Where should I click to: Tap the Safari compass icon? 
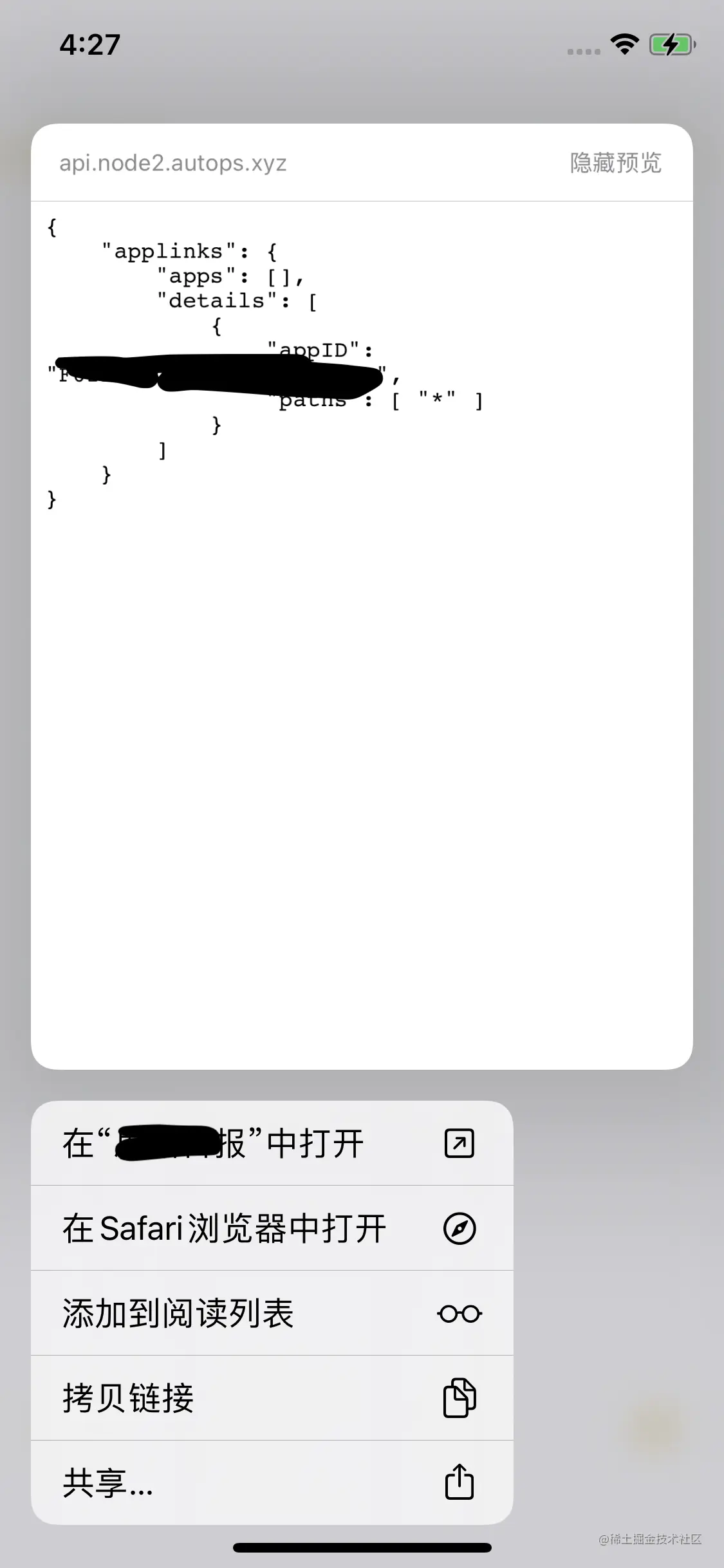coord(459,1228)
